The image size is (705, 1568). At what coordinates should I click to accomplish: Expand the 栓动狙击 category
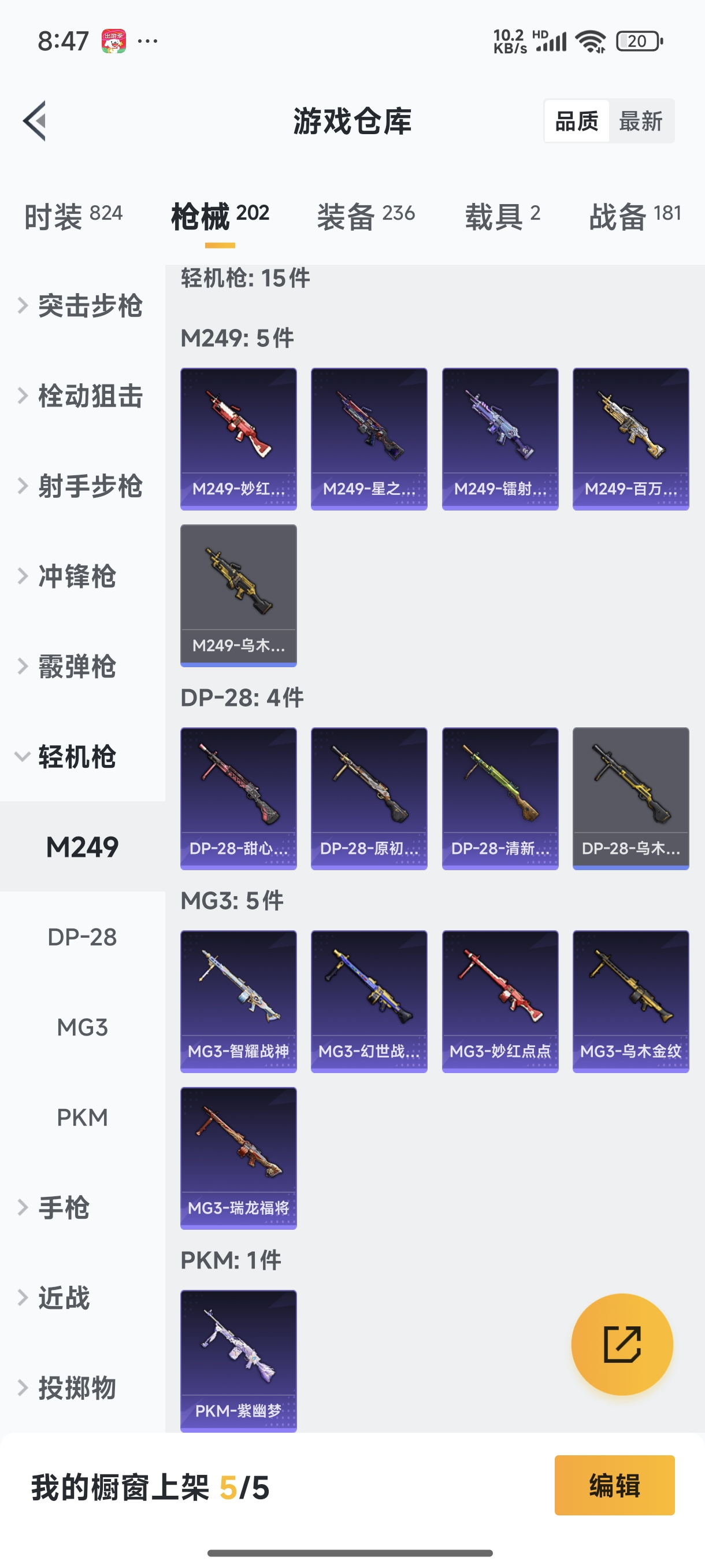coord(82,395)
